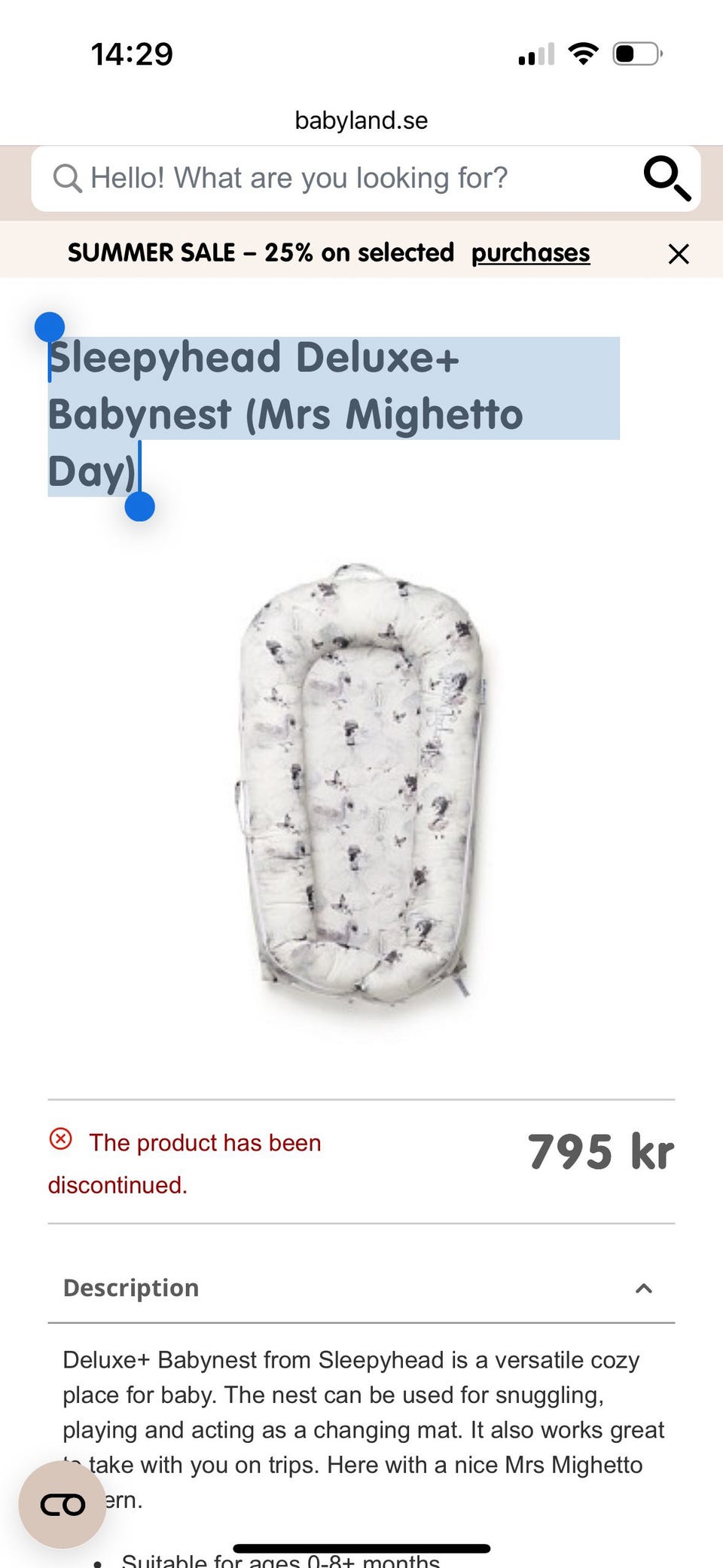The image size is (723, 1568).
Task: Collapse the Description section
Action: click(361, 1288)
